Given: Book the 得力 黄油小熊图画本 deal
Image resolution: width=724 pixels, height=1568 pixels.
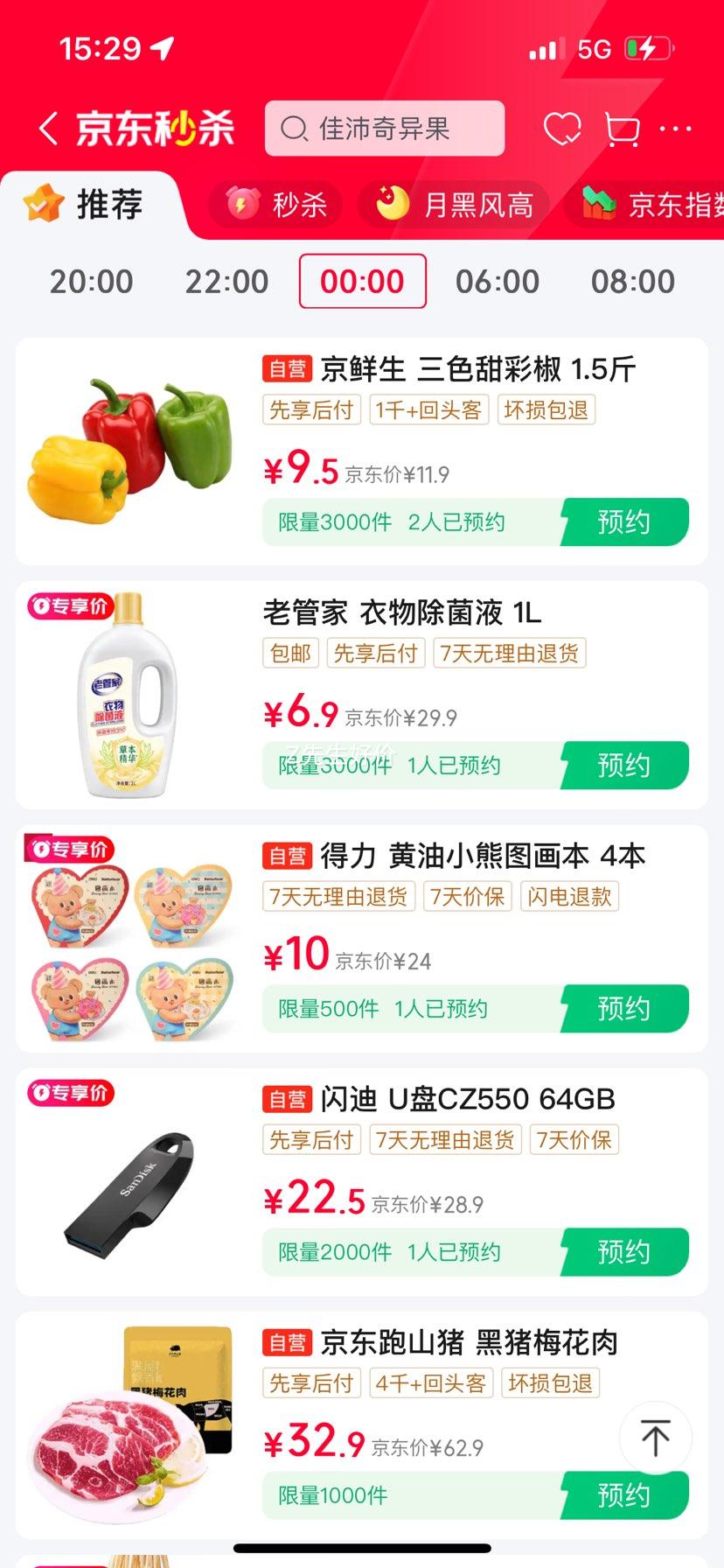Looking at the screenshot, I should (623, 1009).
